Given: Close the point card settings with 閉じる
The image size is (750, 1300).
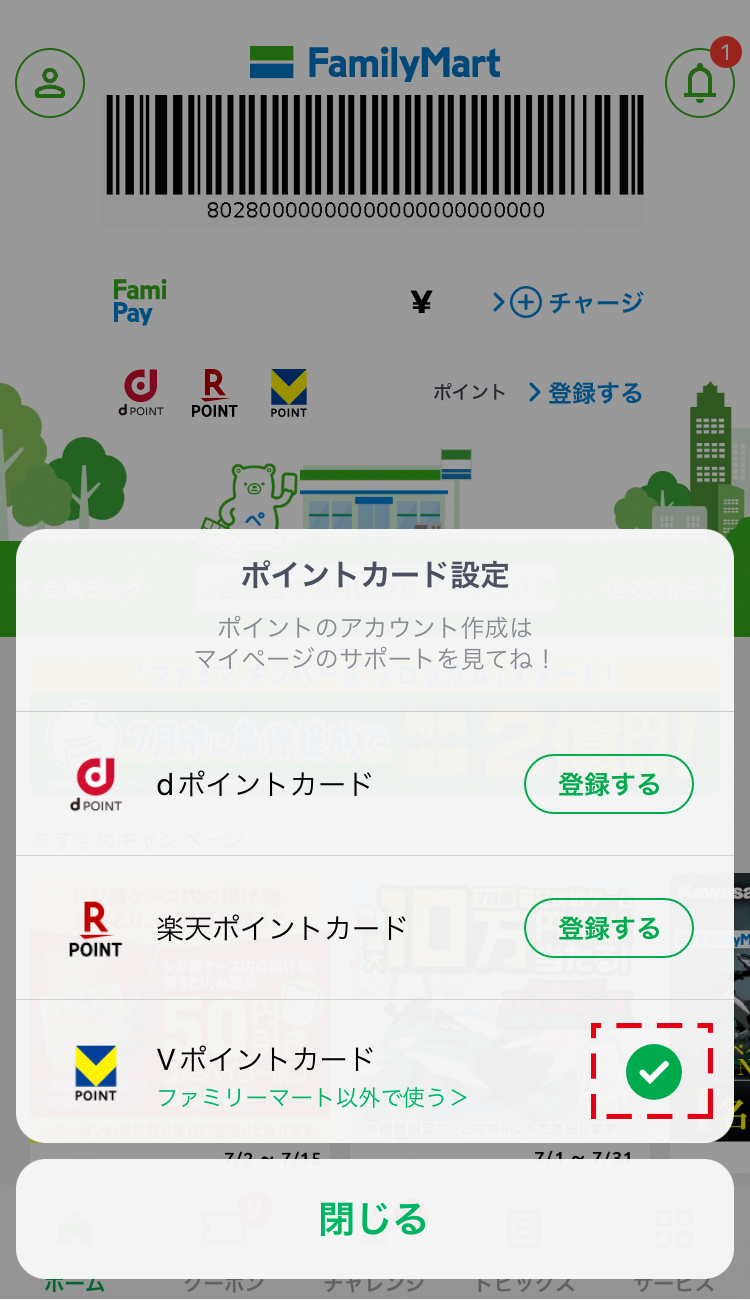Looking at the screenshot, I should (x=374, y=1219).
